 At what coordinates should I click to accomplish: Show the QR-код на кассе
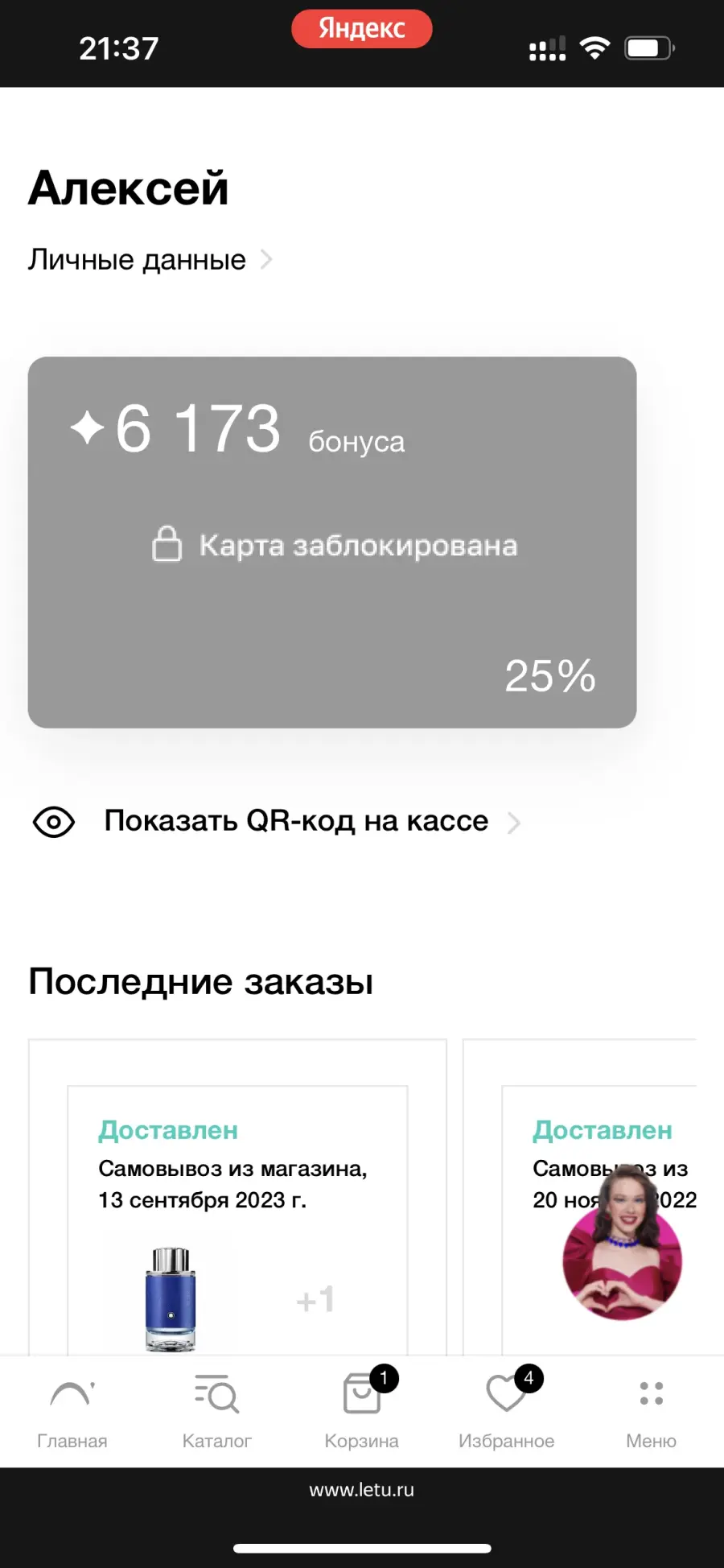[x=277, y=822]
